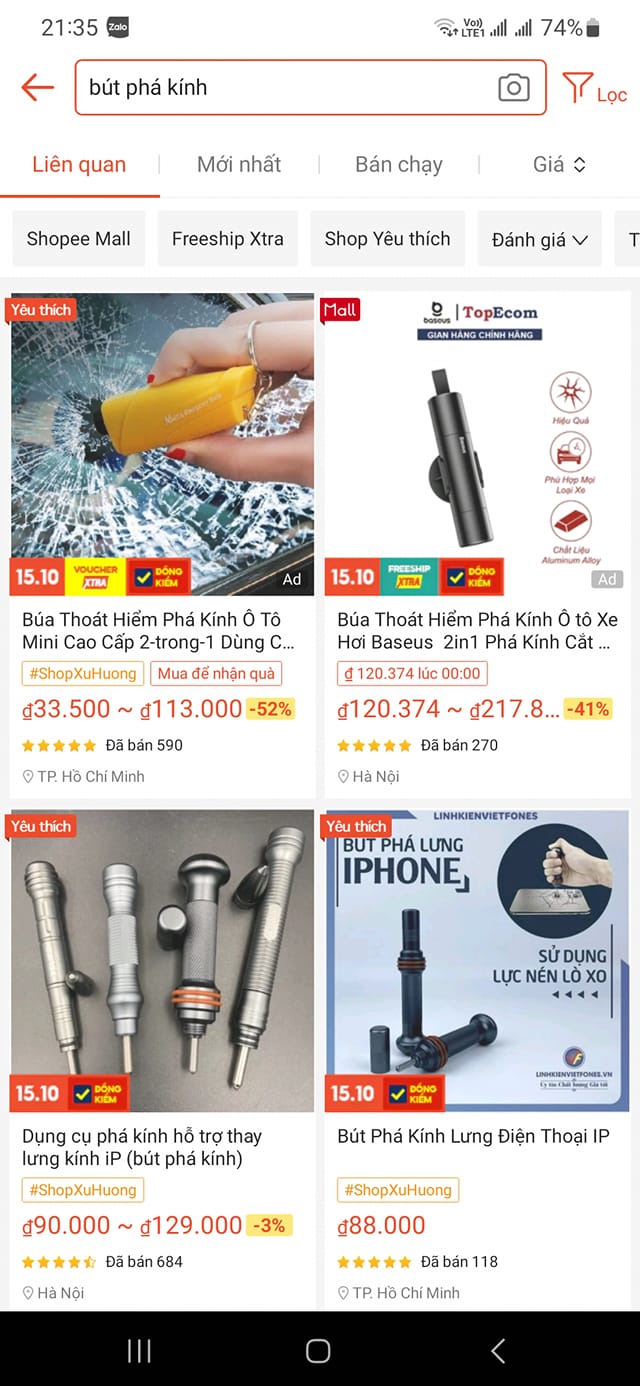This screenshot has height=1386, width=640.
Task: Open the yellow mini Búa Thoát Hiểm product
Action: [162, 445]
